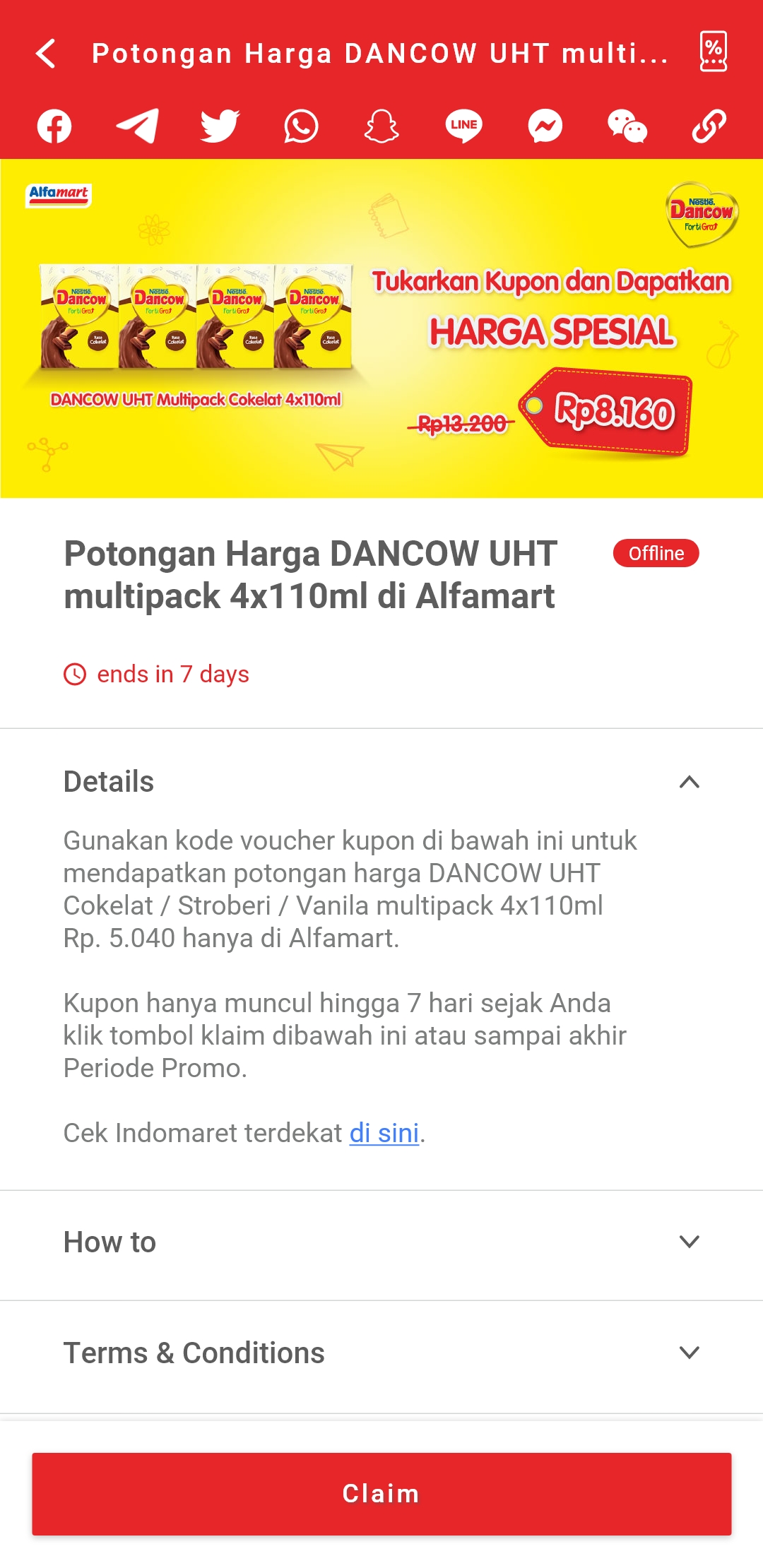Image resolution: width=763 pixels, height=1568 pixels.
Task: Expand the How to section
Action: click(x=381, y=1242)
